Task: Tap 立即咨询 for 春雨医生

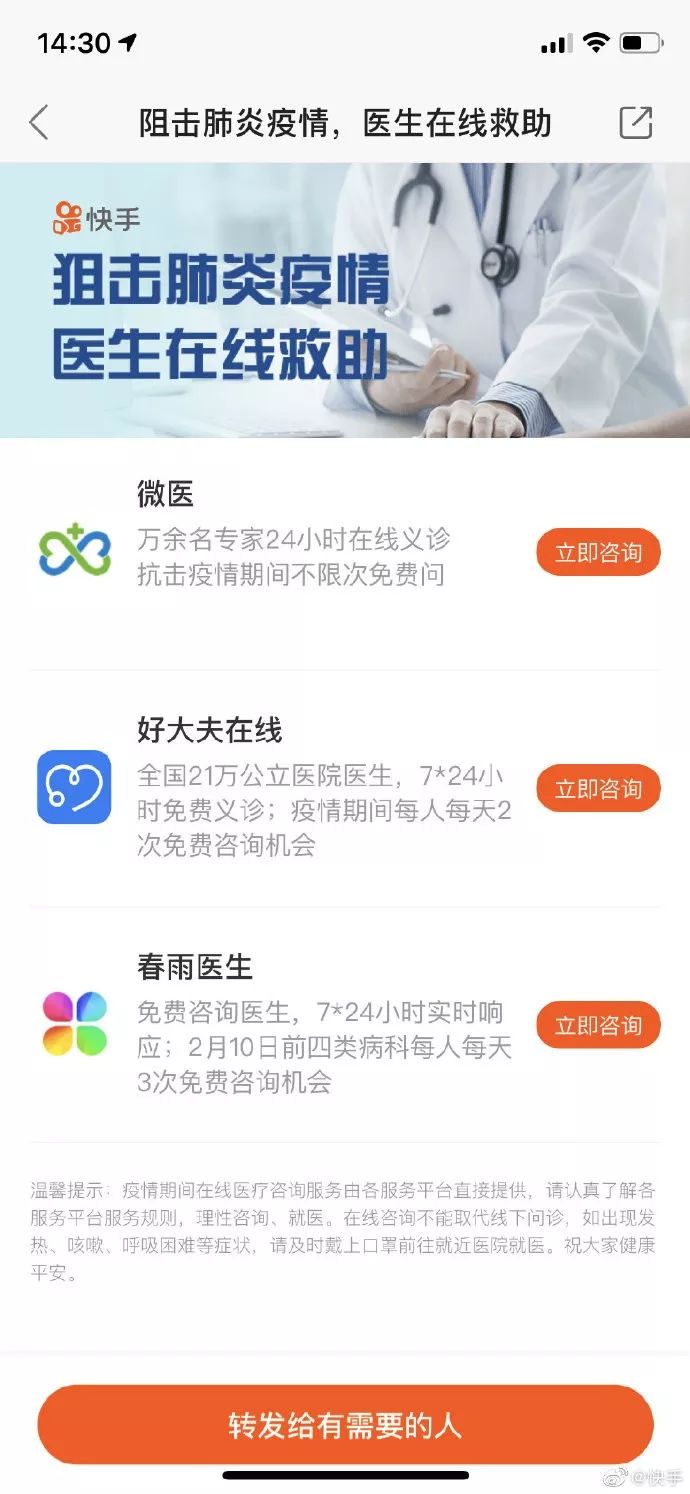Action: (598, 1026)
